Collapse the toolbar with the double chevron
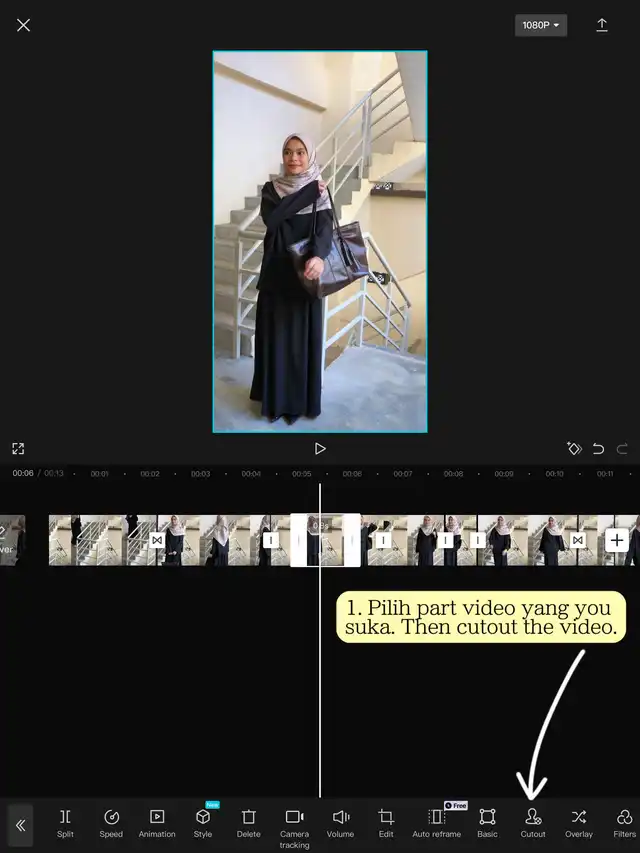Viewport: 640px width, 853px height. [x=20, y=825]
